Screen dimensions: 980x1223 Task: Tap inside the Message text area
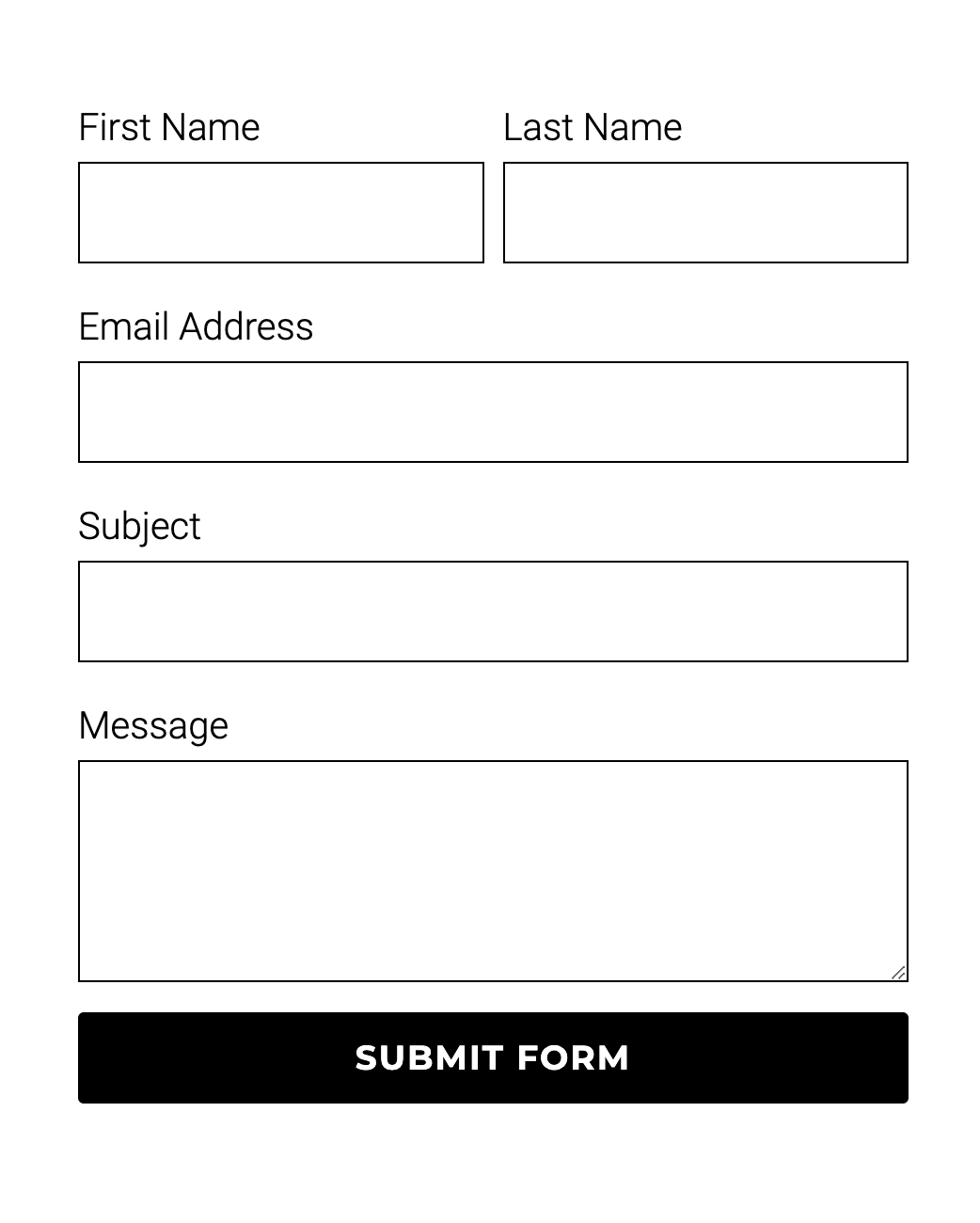[493, 871]
